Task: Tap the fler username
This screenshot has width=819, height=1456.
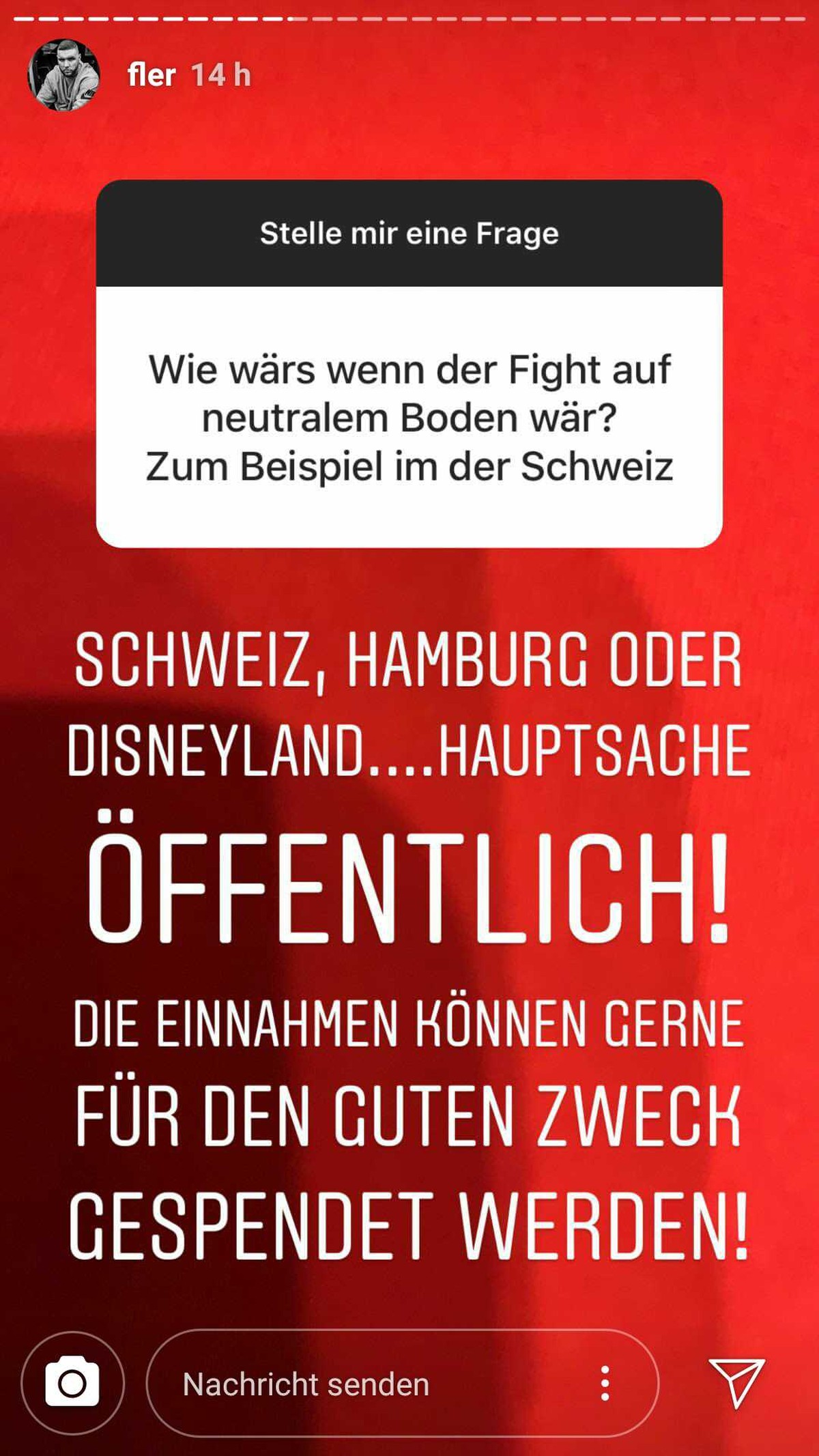Action: coord(152,75)
